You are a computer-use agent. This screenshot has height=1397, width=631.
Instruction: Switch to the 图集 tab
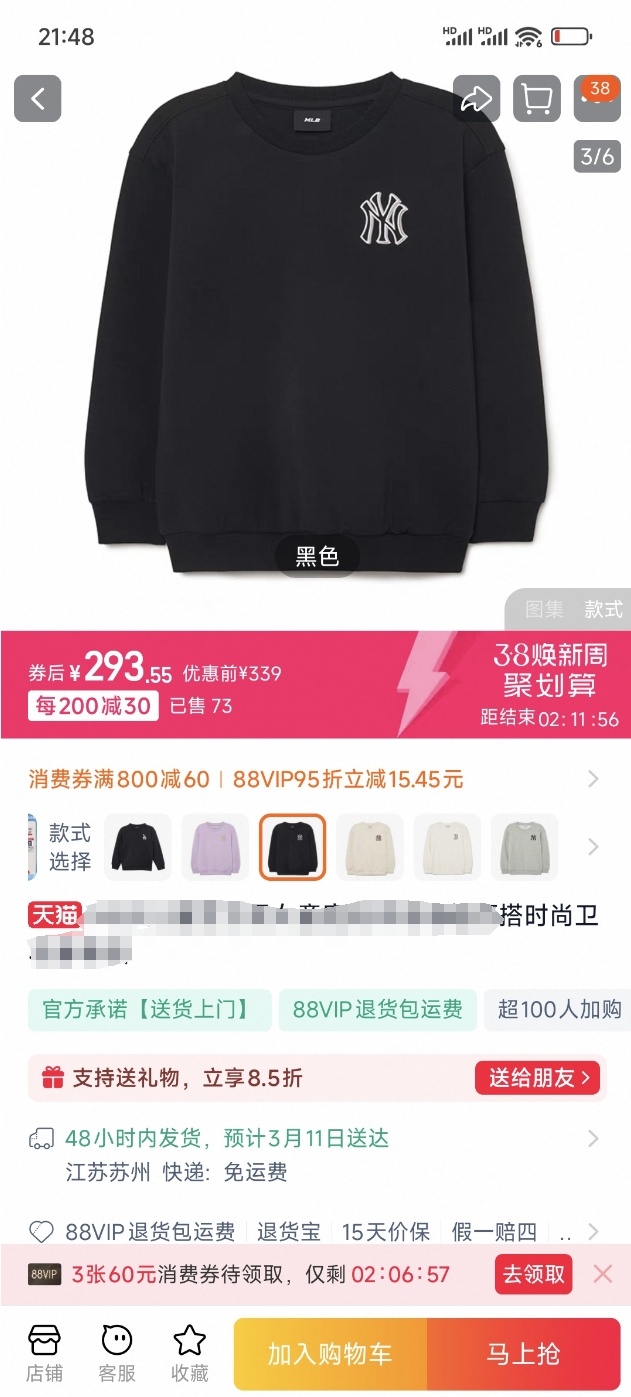pyautogui.click(x=545, y=609)
